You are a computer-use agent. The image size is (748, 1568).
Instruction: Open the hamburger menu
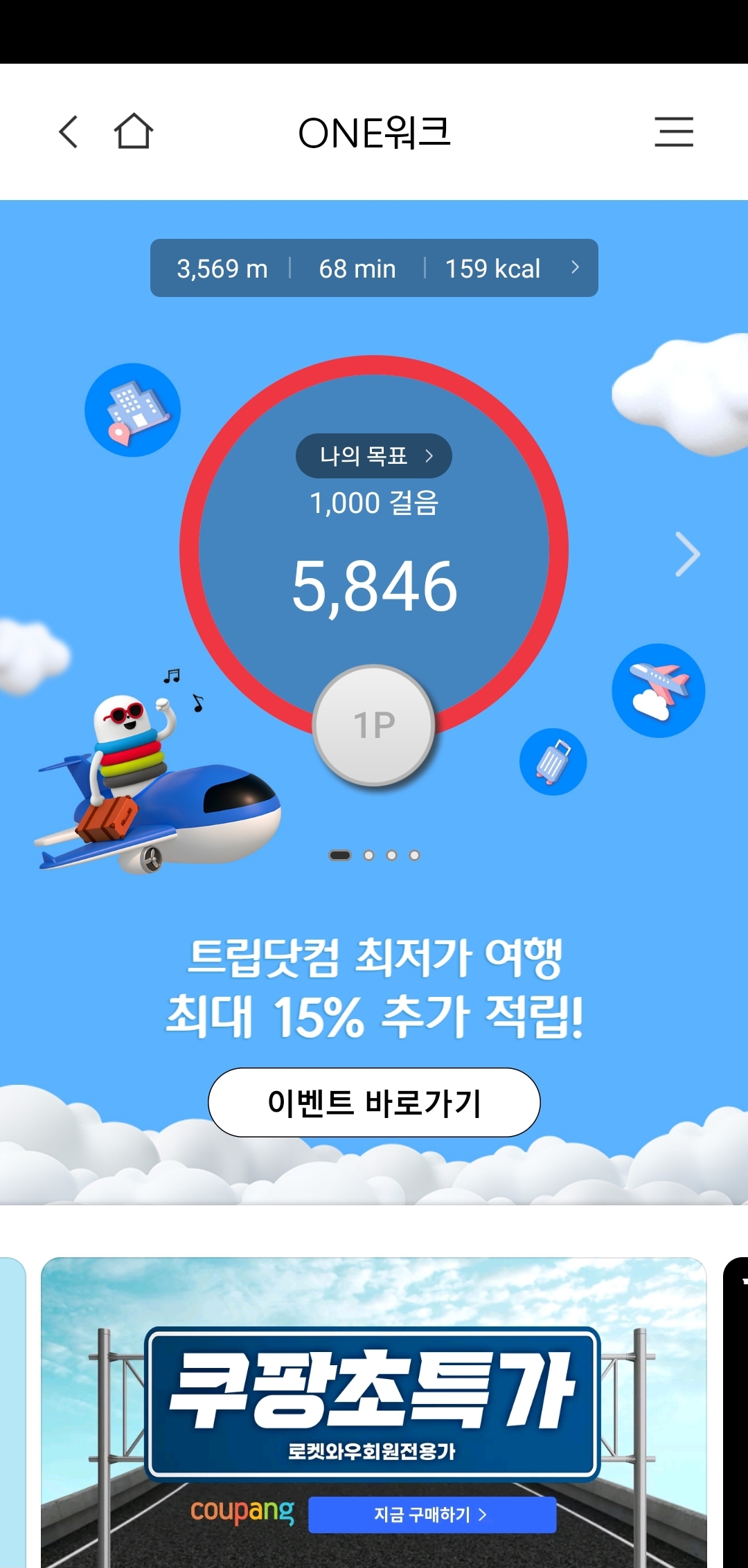point(673,132)
